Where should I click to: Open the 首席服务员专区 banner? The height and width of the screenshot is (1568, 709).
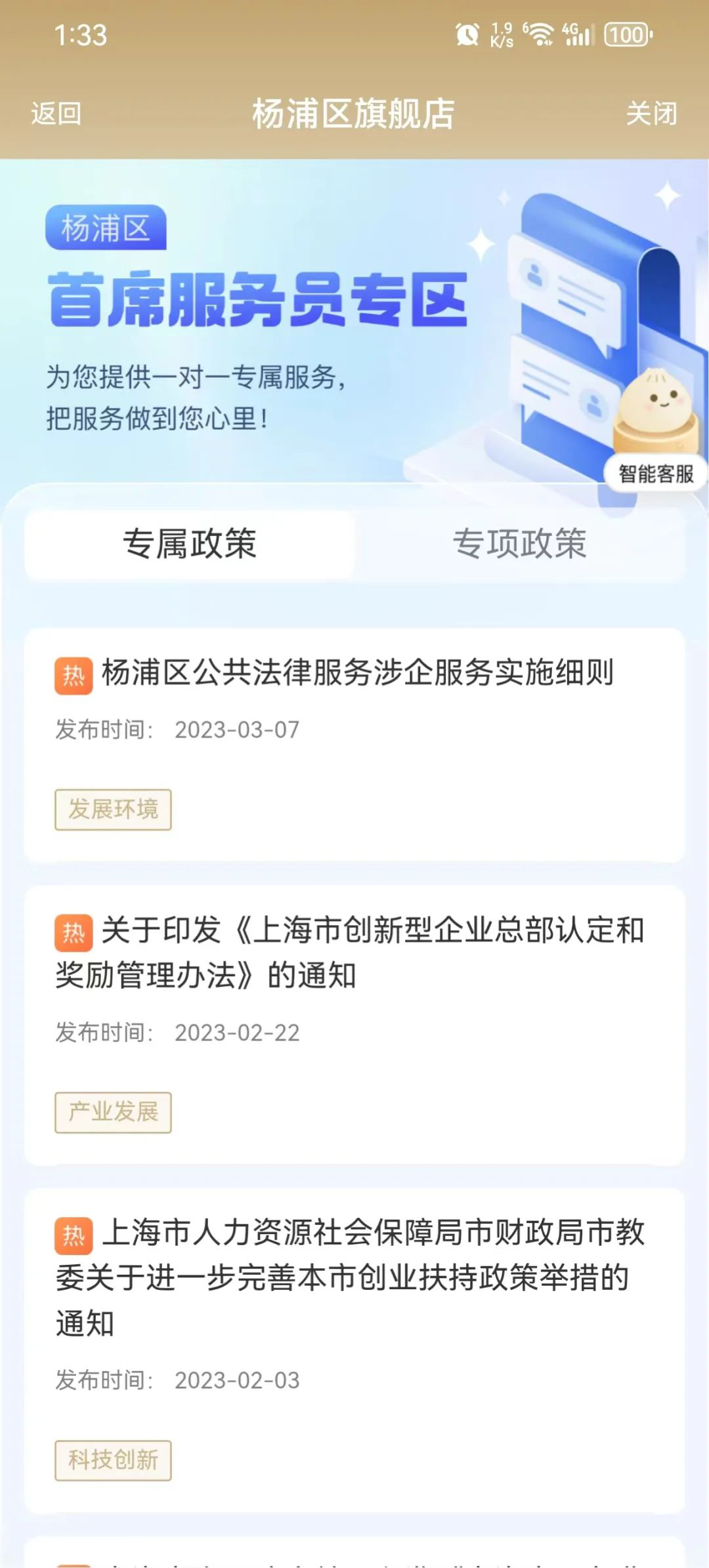click(257, 300)
